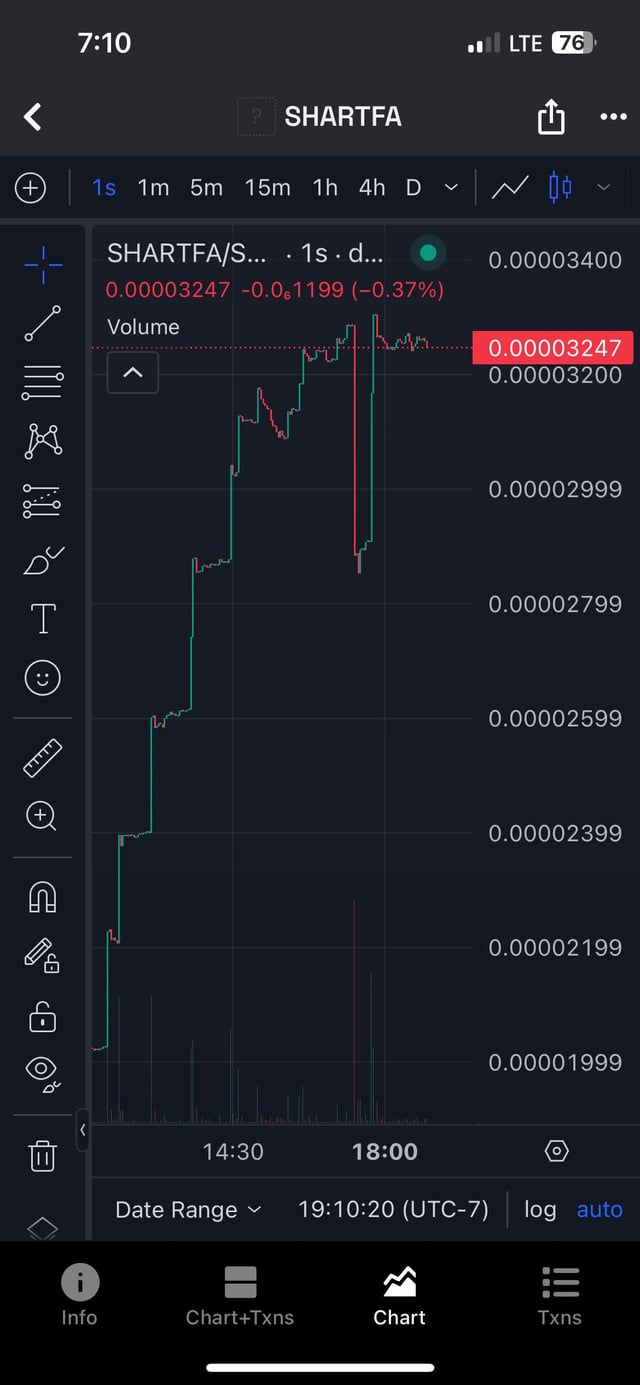Switch to the Info tab
Screen dimensions: 640x1385
point(79,1295)
